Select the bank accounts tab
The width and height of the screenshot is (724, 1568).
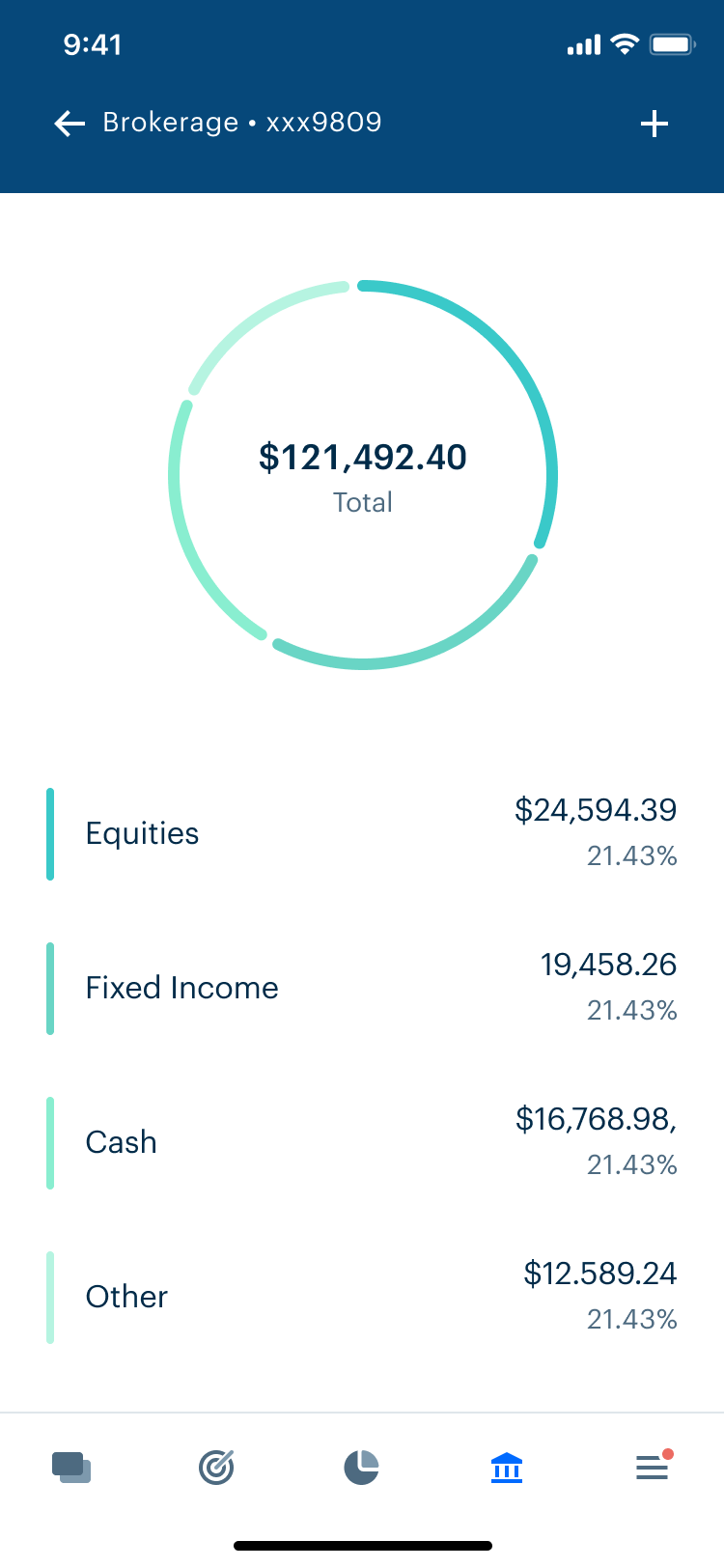507,1468
